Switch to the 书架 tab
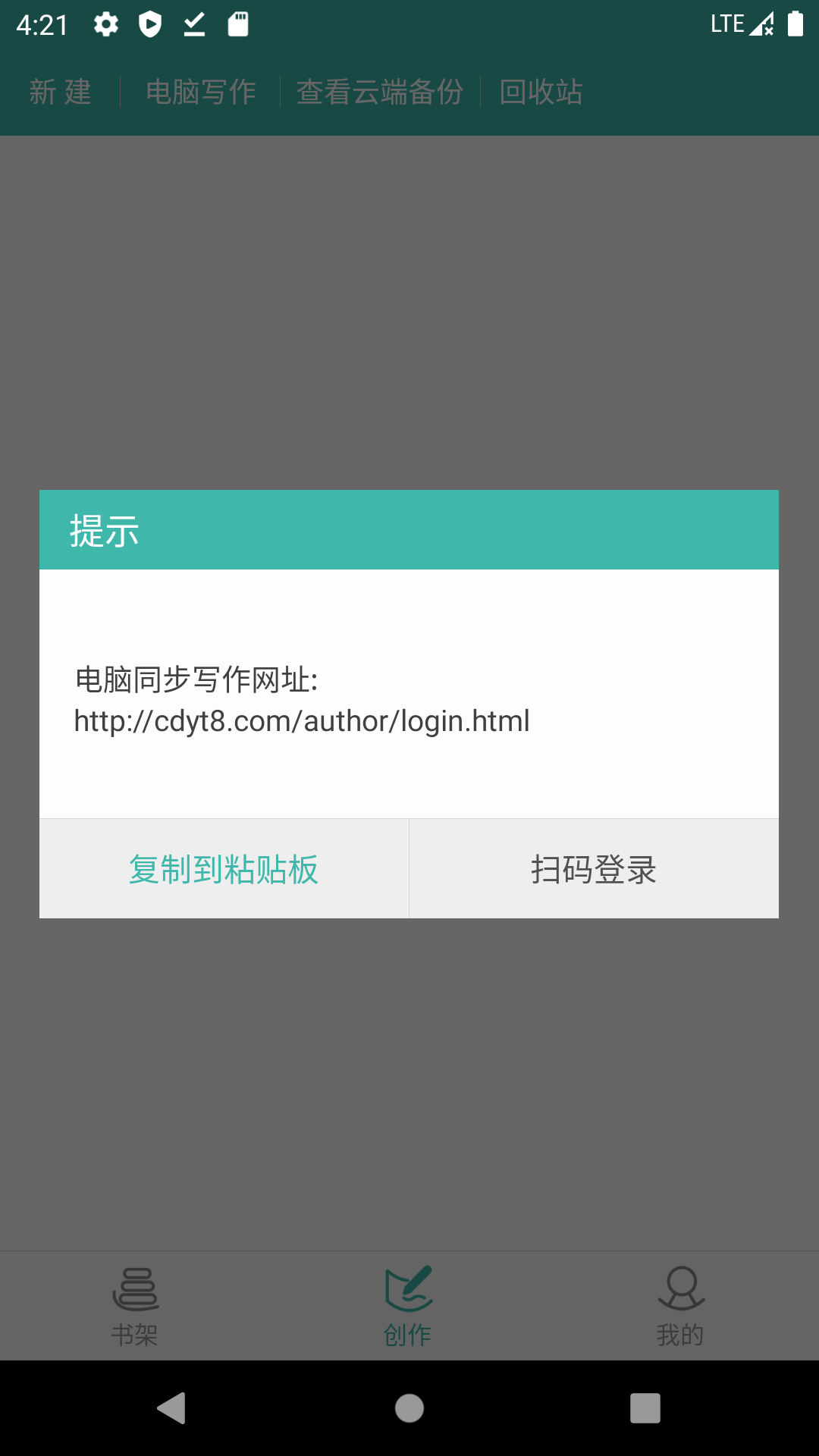819x1456 pixels. pyautogui.click(x=135, y=1306)
